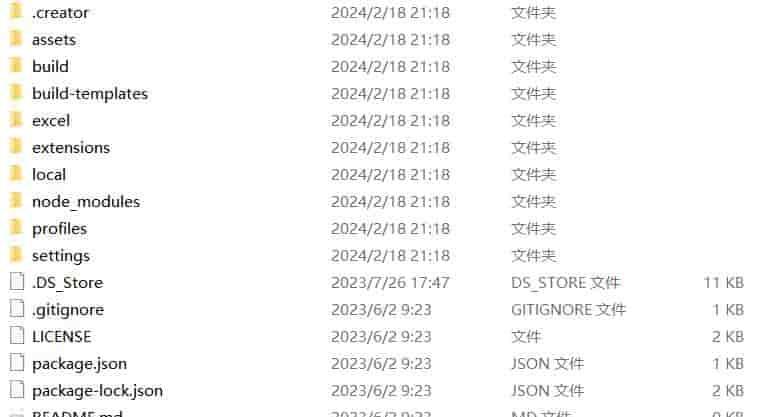
Task: Open the assets folder
Action: 53,40
